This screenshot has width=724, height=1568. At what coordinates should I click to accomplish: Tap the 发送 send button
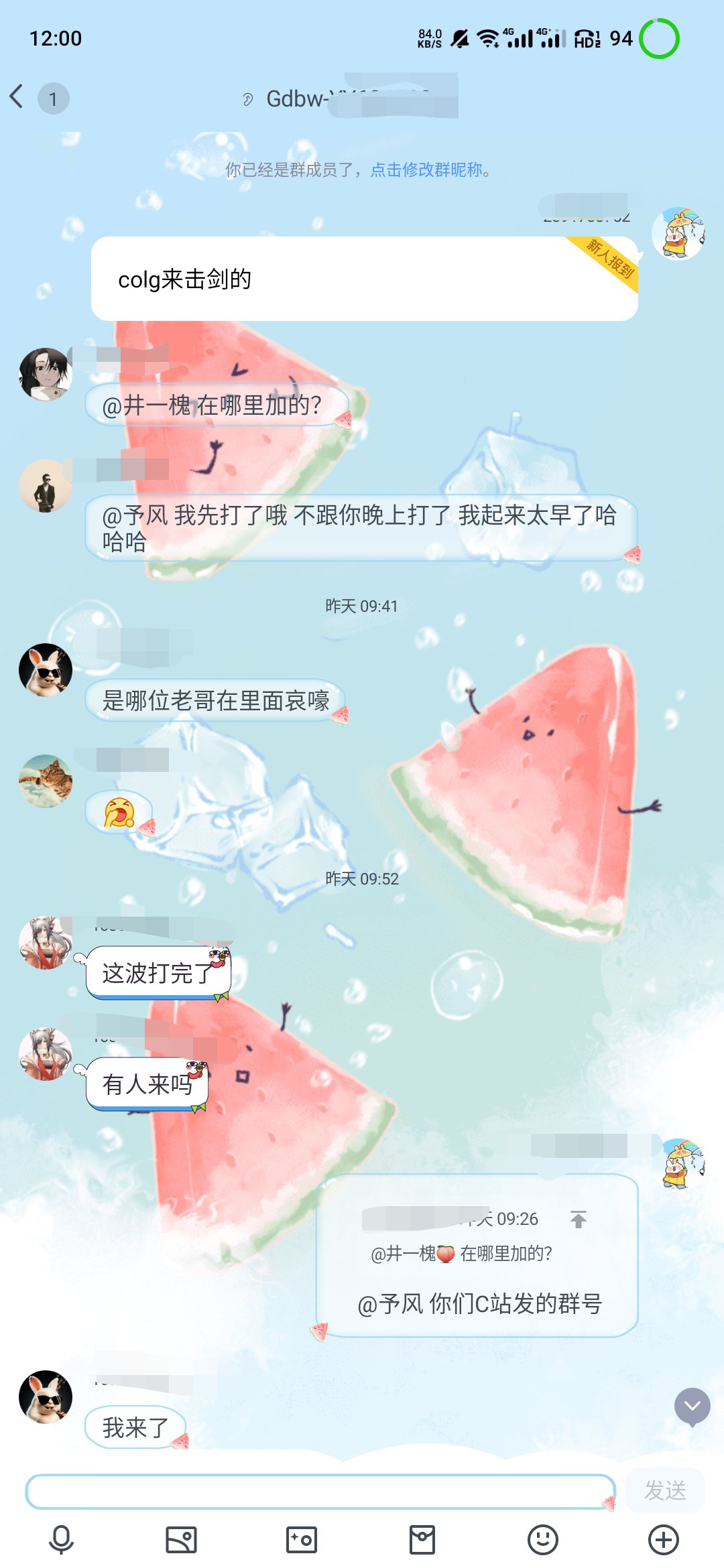664,1490
